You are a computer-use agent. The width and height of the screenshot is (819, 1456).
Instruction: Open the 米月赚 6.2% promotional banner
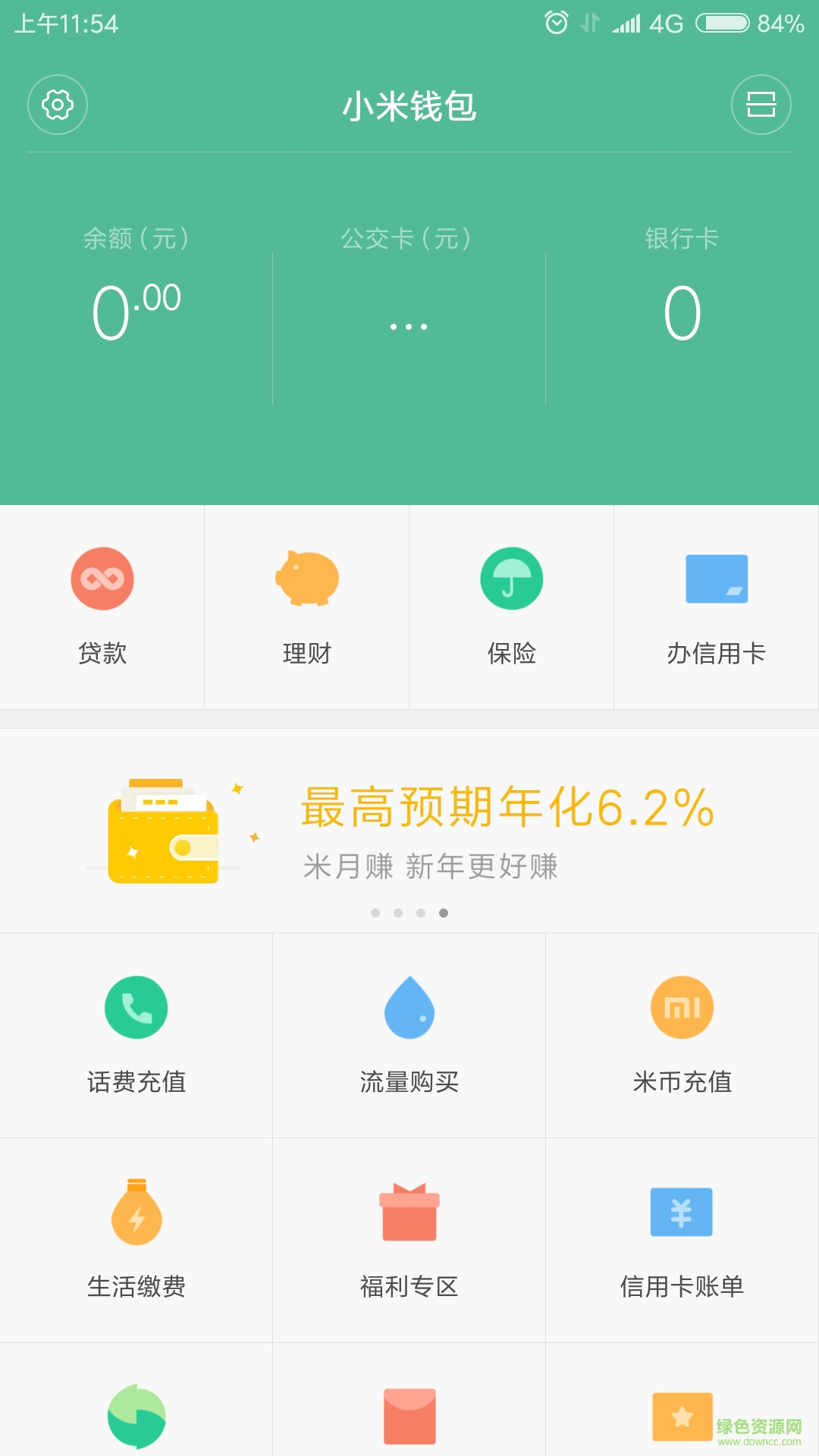coord(409,830)
